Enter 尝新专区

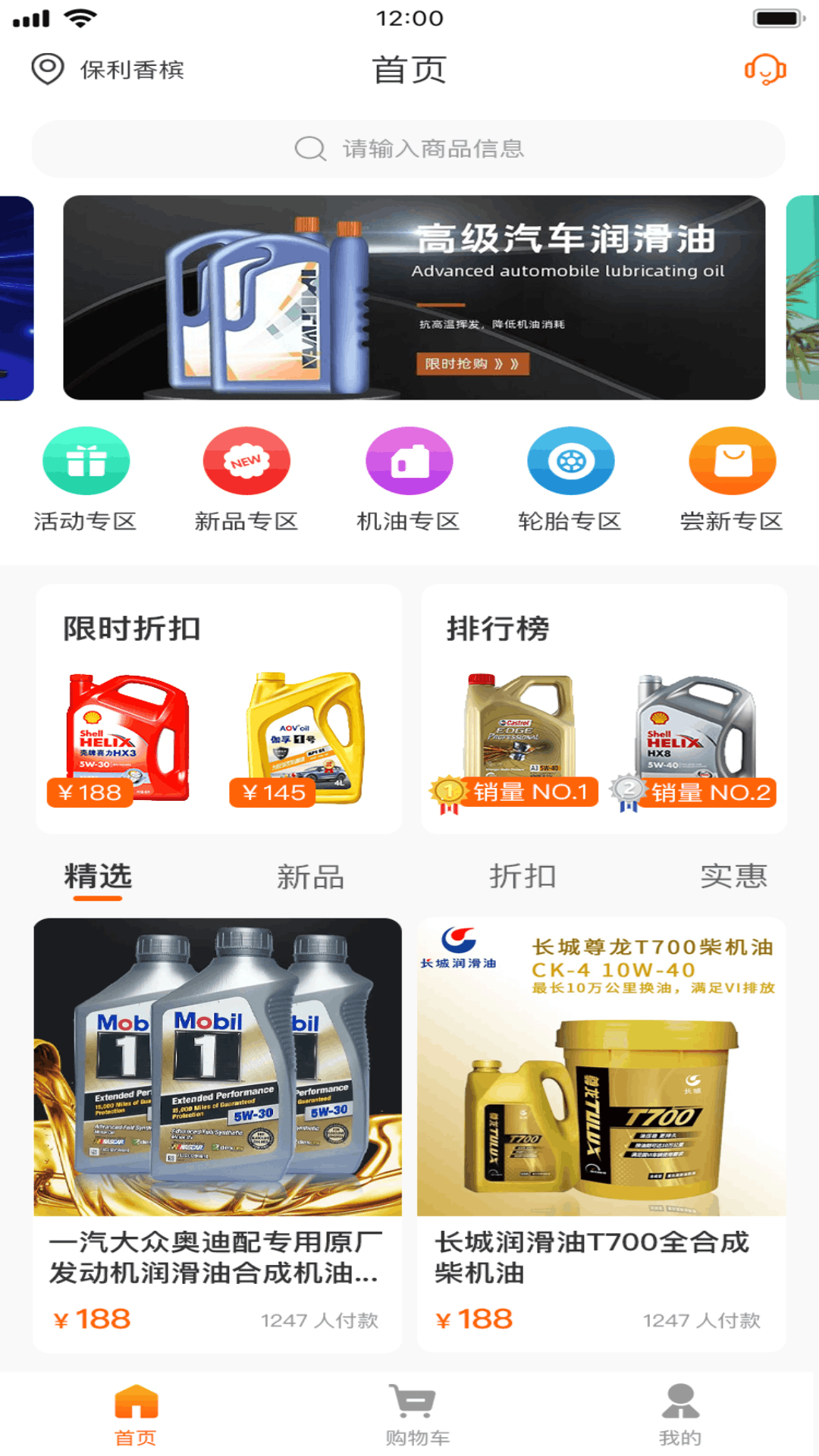click(732, 479)
